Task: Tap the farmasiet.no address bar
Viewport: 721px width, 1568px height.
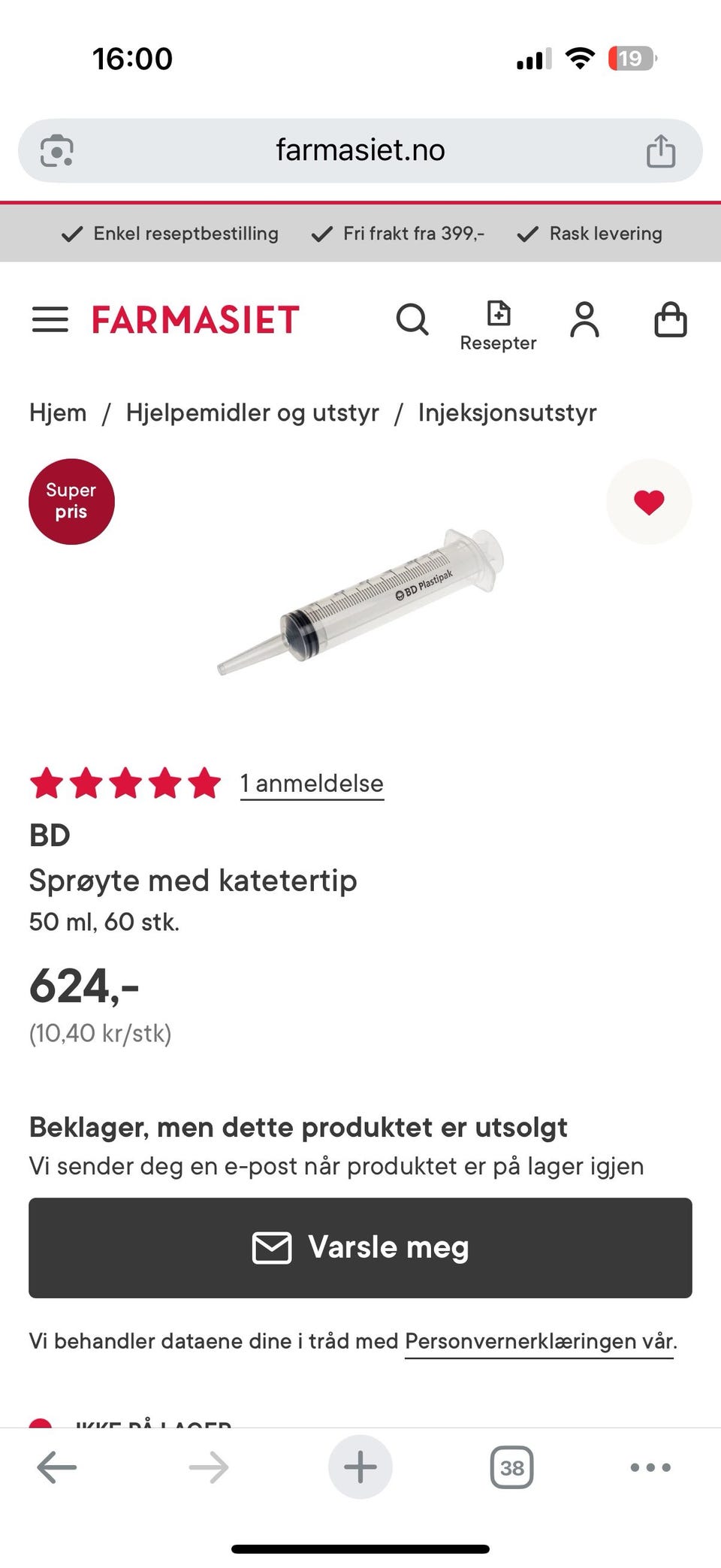Action: tap(360, 150)
